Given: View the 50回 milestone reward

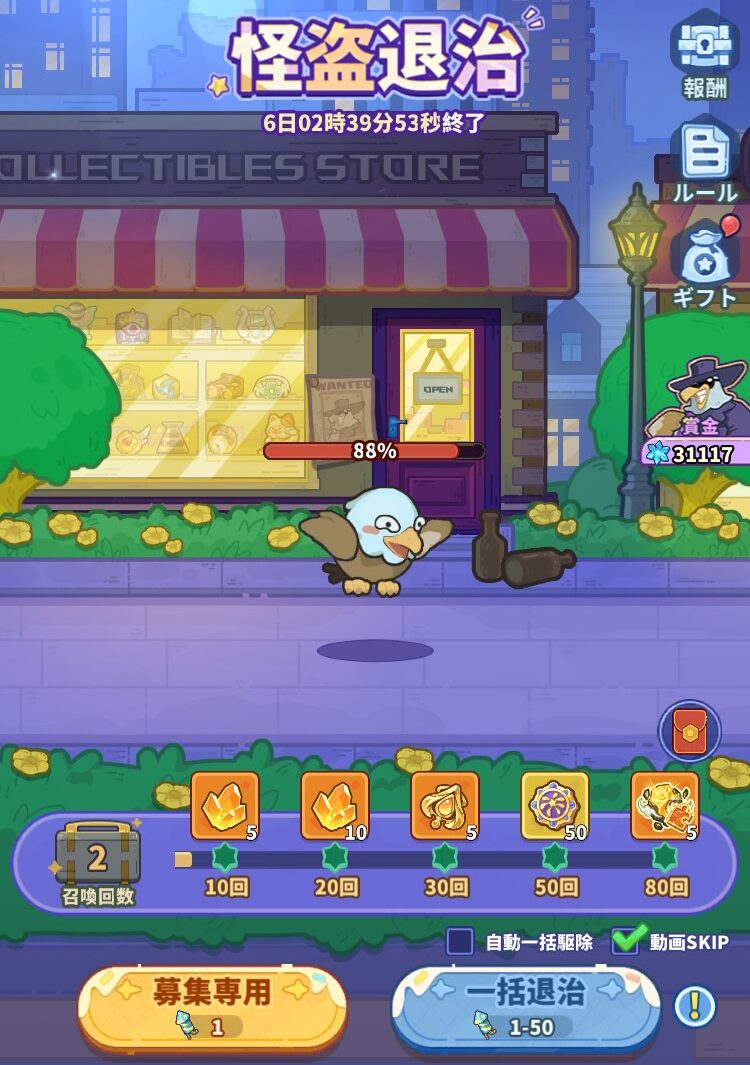Looking at the screenshot, I should (555, 805).
